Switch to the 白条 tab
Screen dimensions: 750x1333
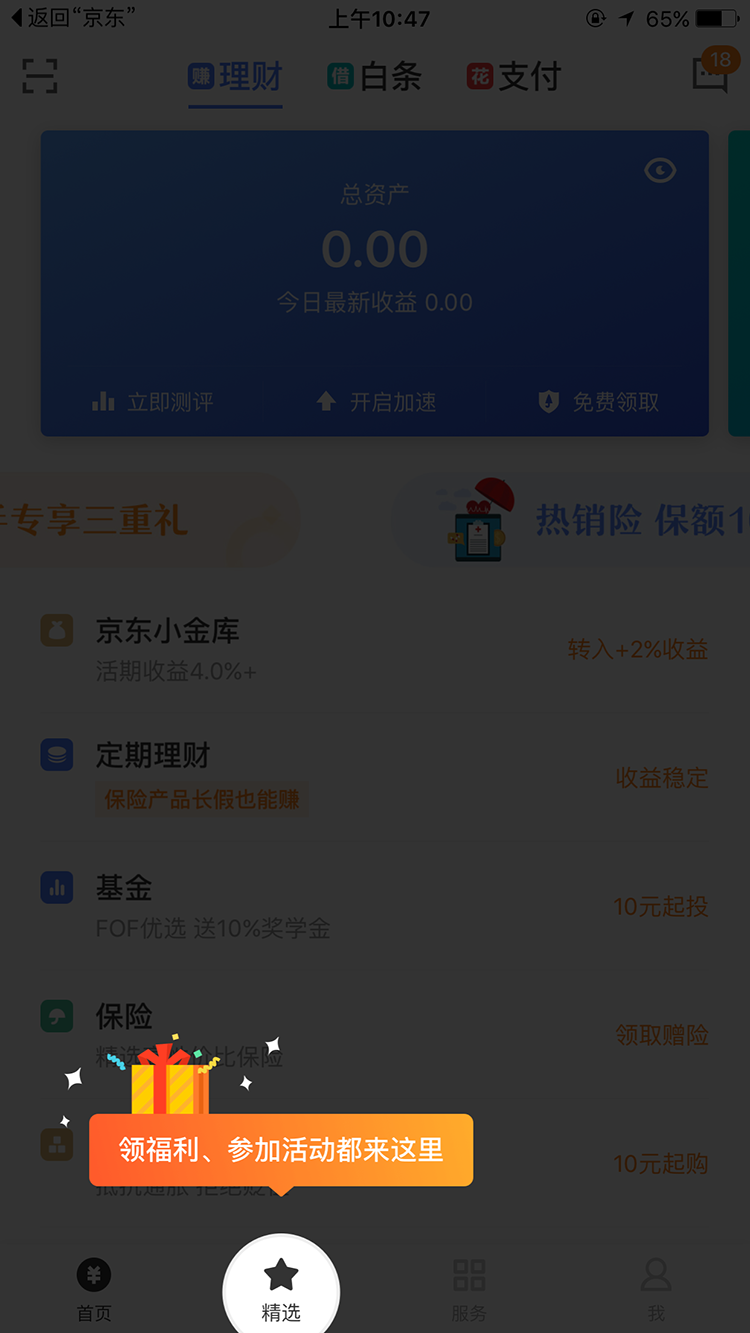point(375,77)
